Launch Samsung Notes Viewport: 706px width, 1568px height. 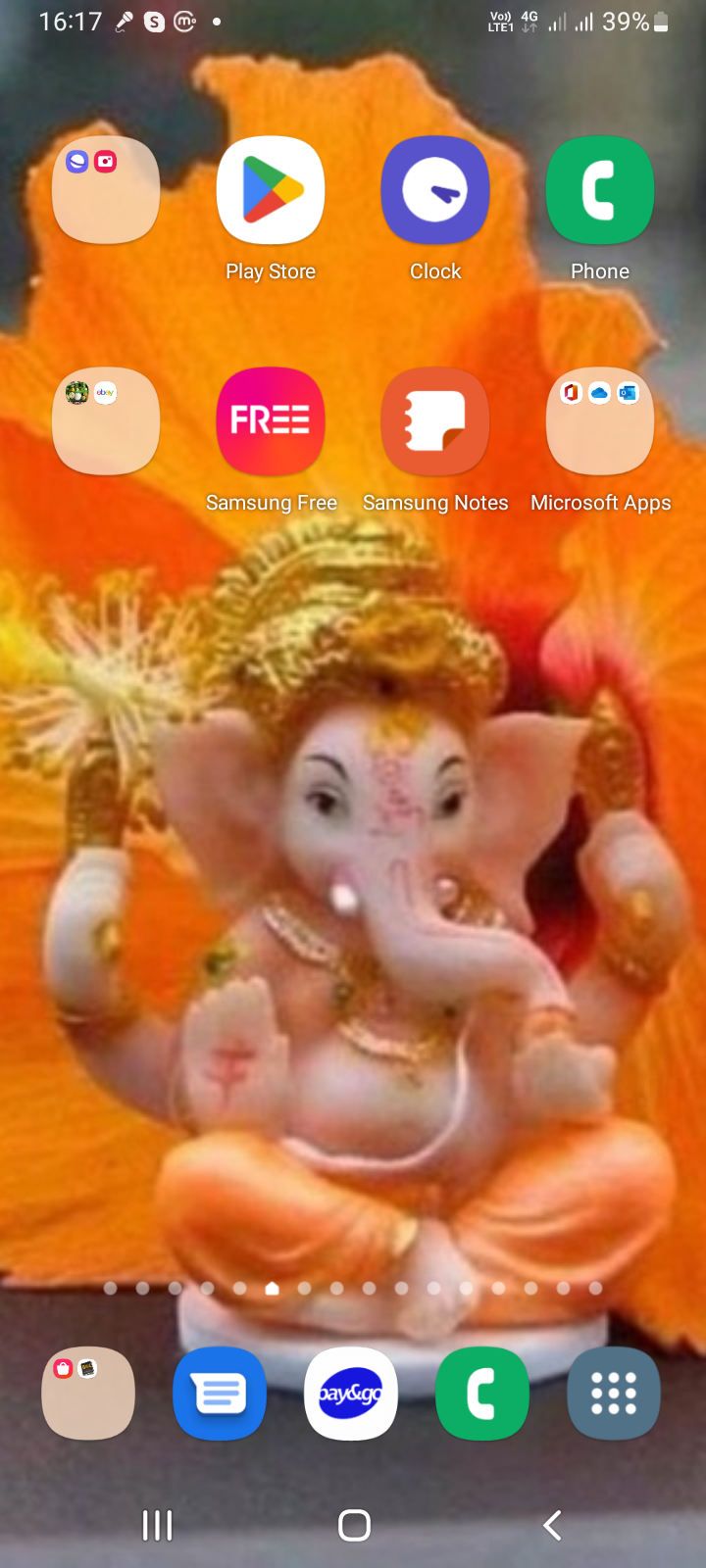(435, 421)
